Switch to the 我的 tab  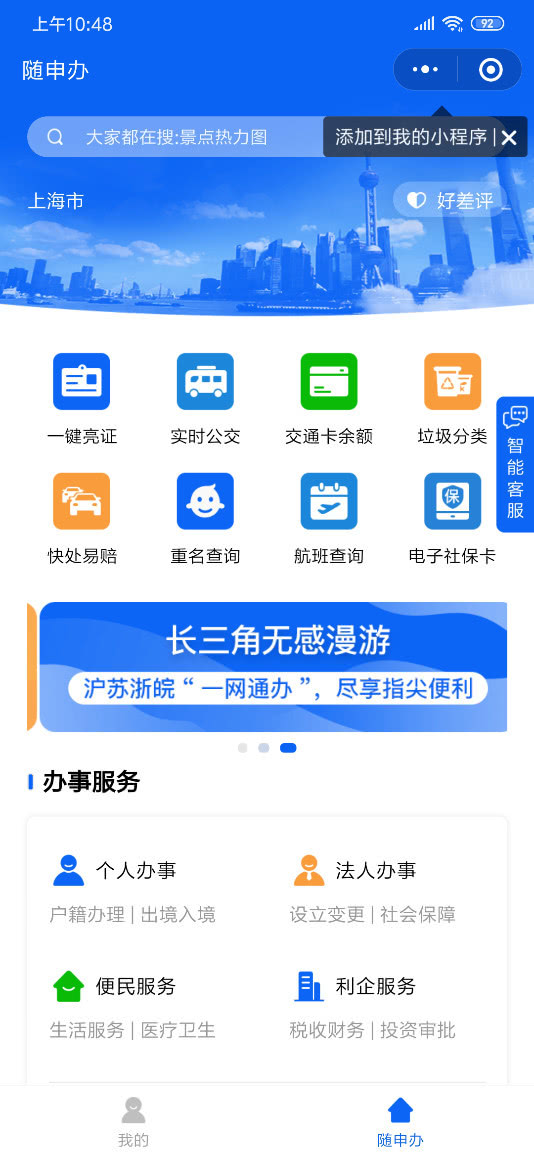tap(134, 1122)
